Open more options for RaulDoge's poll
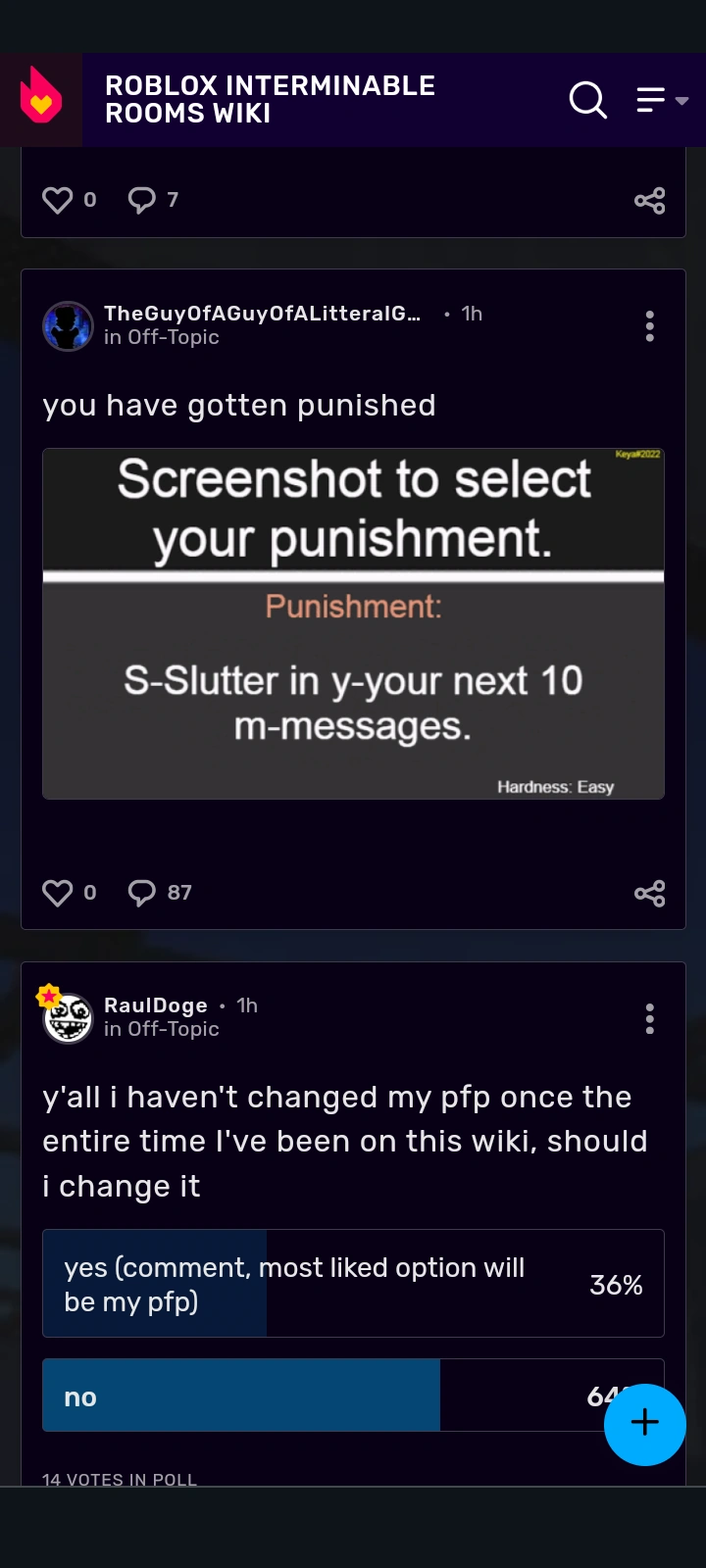This screenshot has height=1568, width=706. (649, 1018)
